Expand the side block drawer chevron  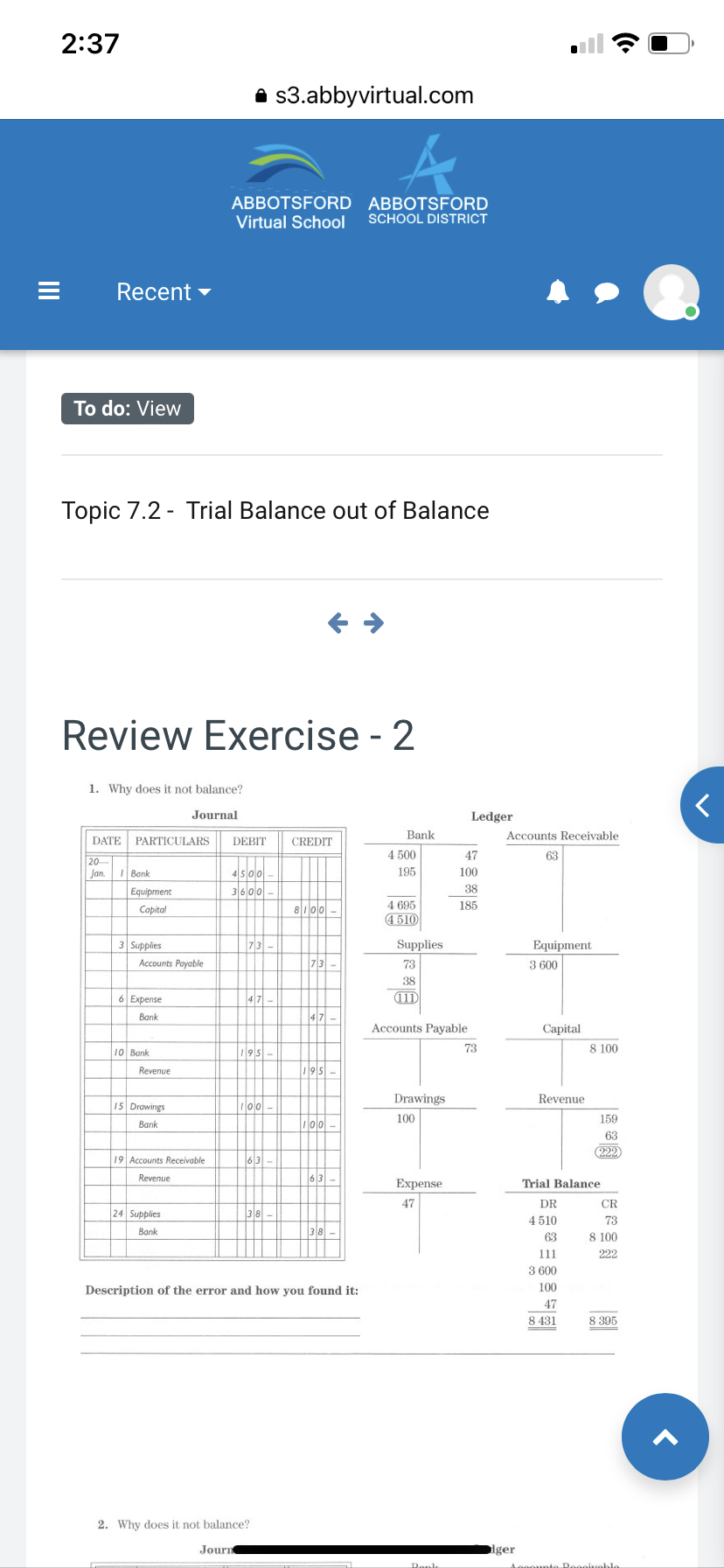(703, 805)
